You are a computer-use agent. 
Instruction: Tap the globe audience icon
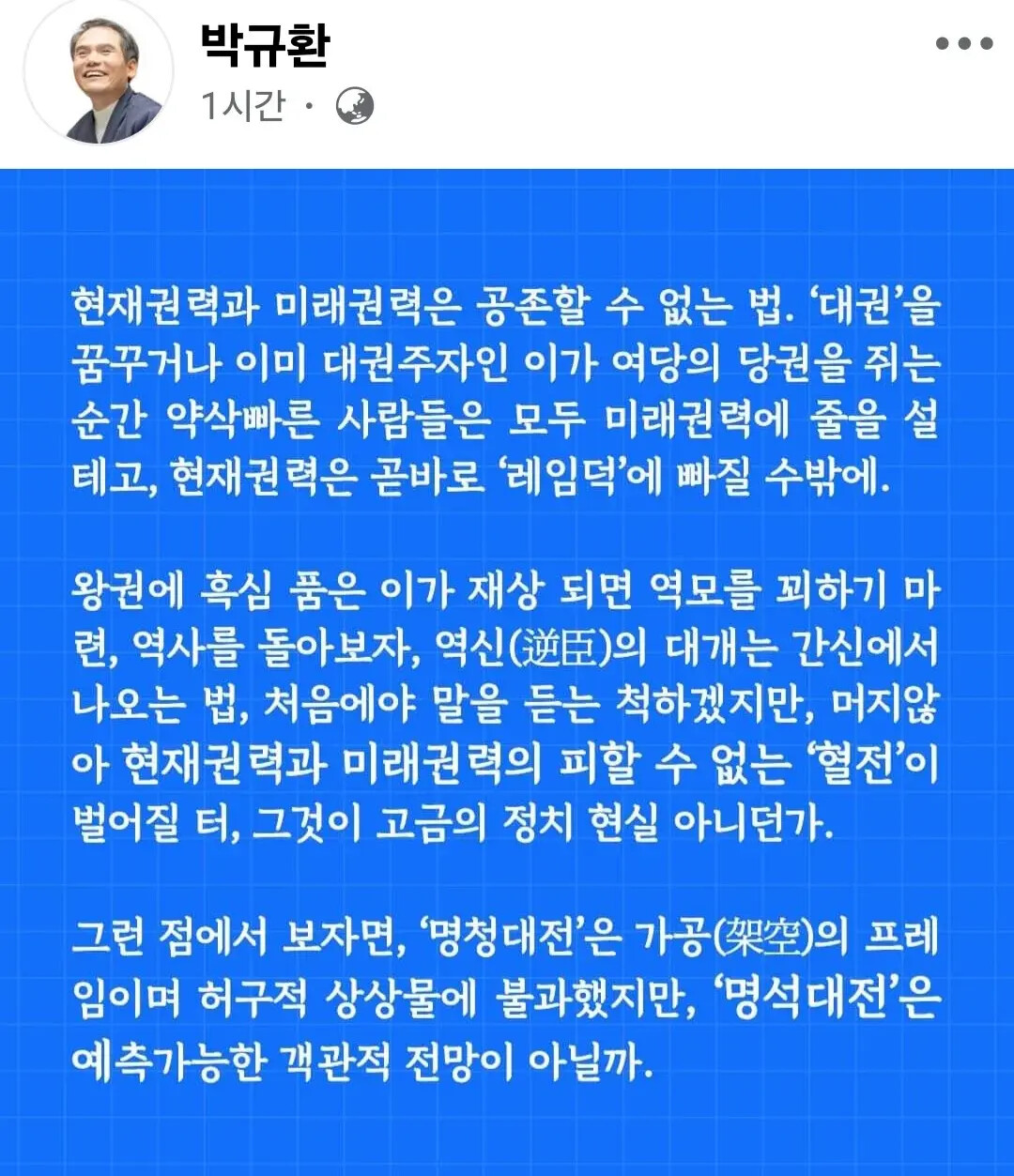[x=355, y=106]
